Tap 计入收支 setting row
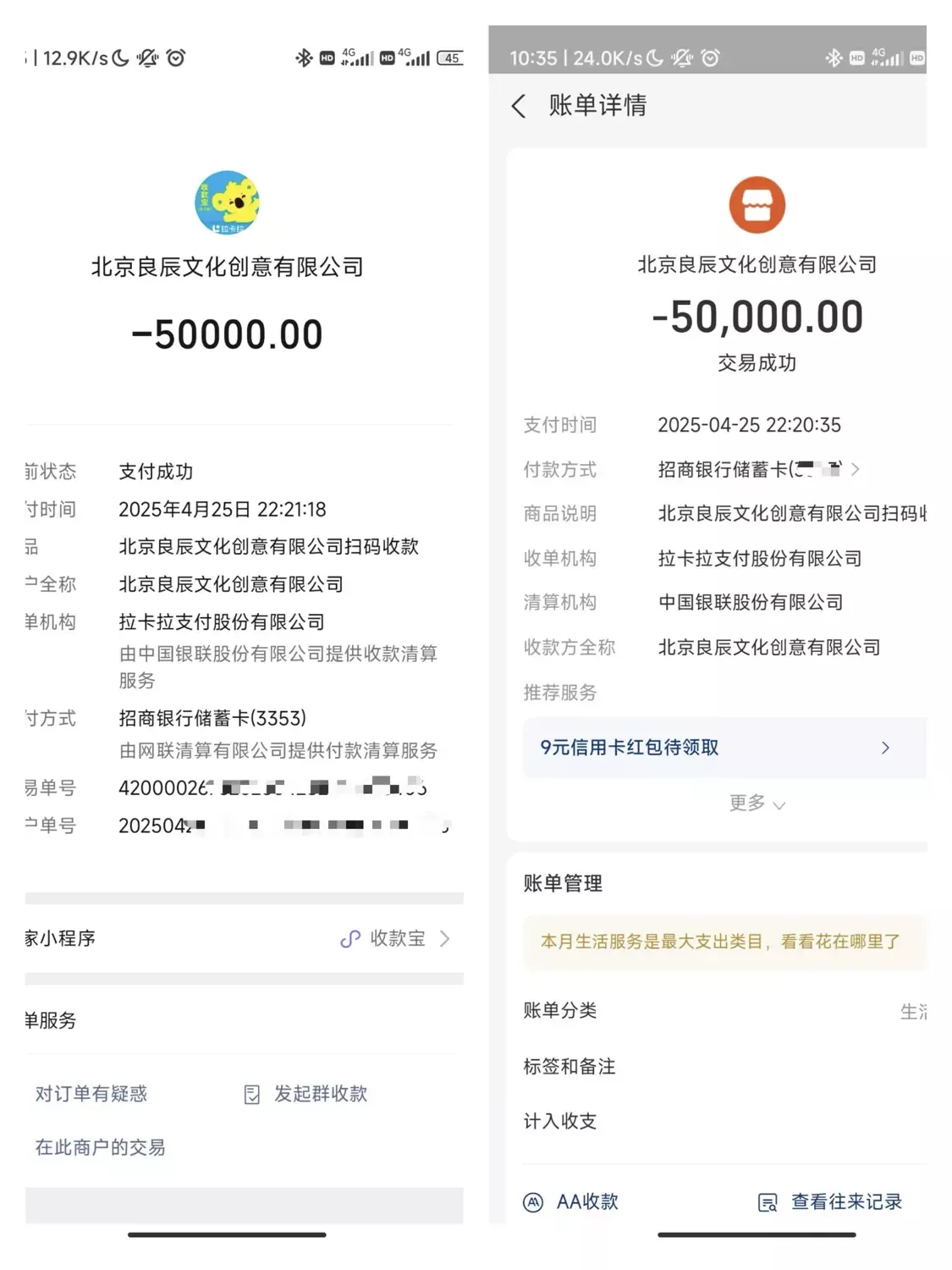Screen dimensions: 952x1270 pos(559,1121)
